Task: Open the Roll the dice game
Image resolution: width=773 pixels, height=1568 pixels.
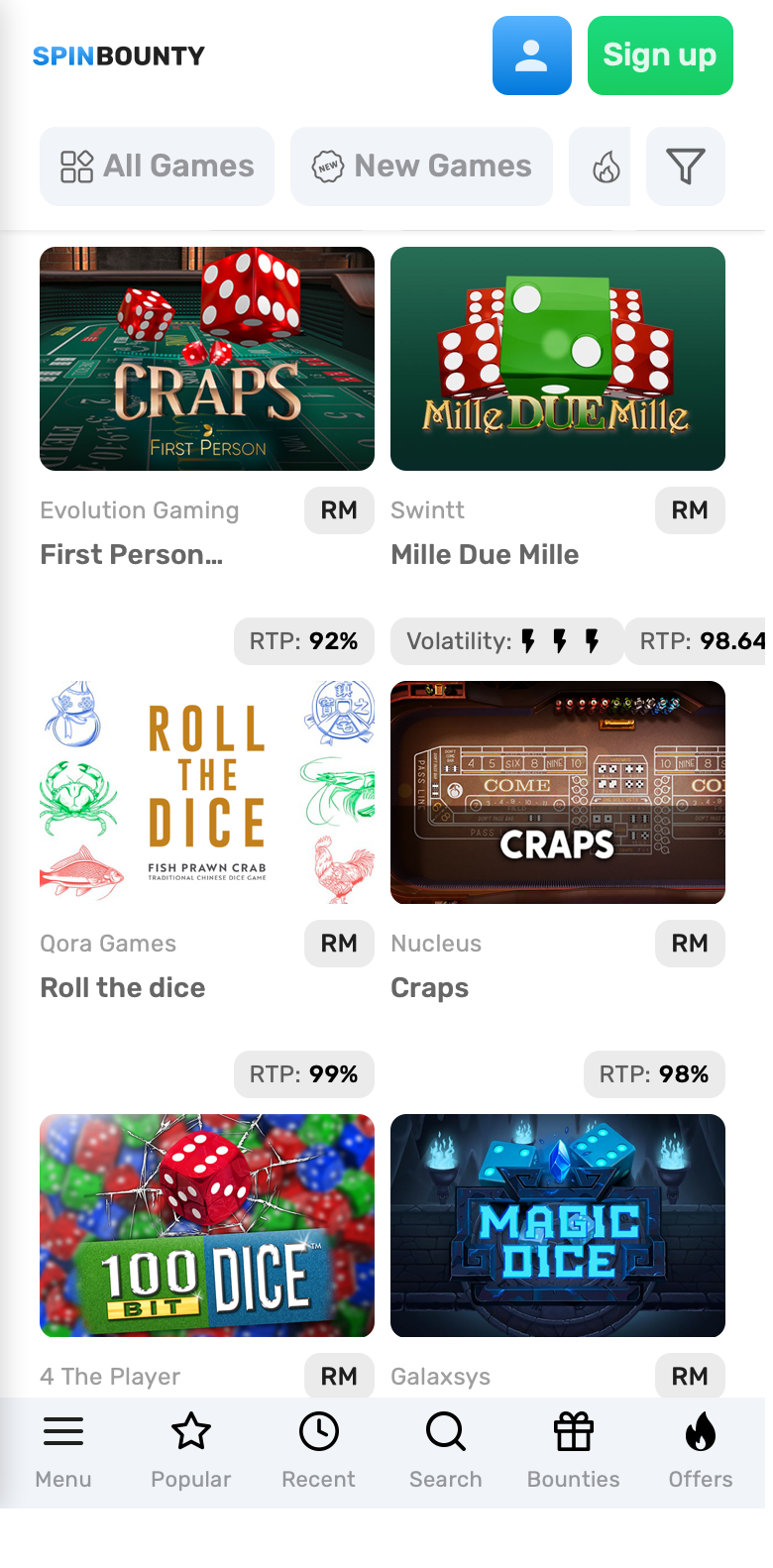Action: point(207,792)
